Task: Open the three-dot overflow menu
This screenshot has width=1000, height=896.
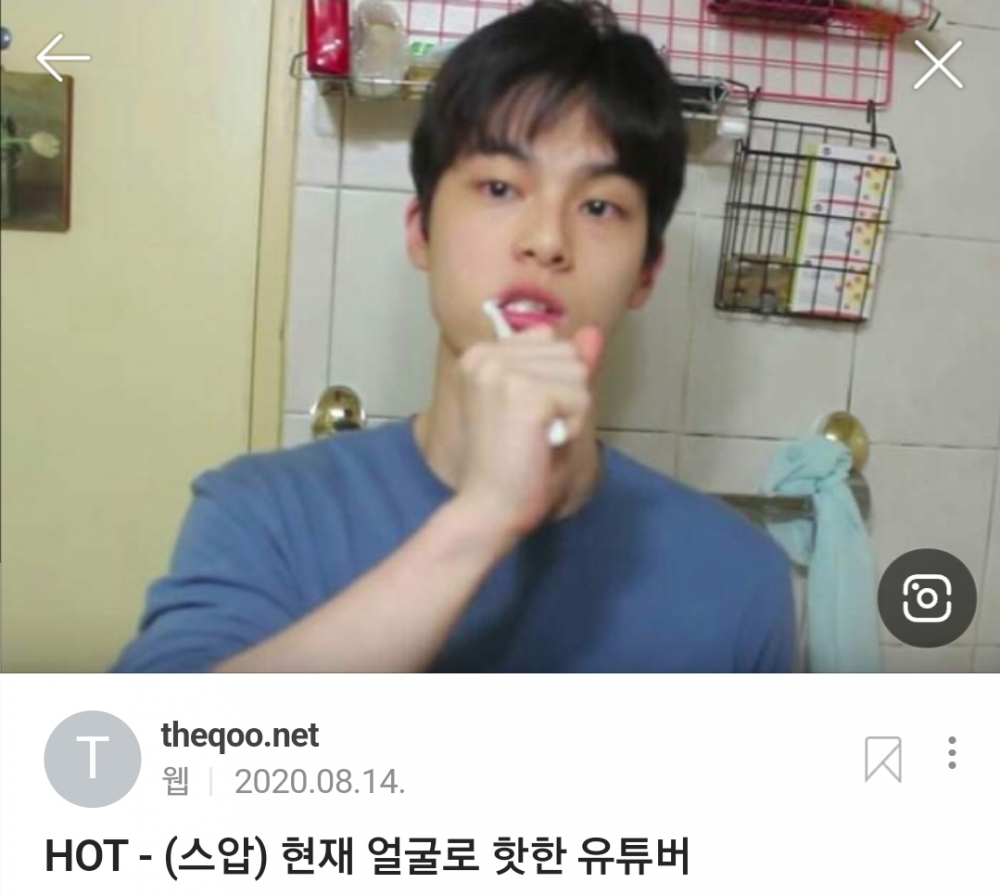Action: (951, 753)
